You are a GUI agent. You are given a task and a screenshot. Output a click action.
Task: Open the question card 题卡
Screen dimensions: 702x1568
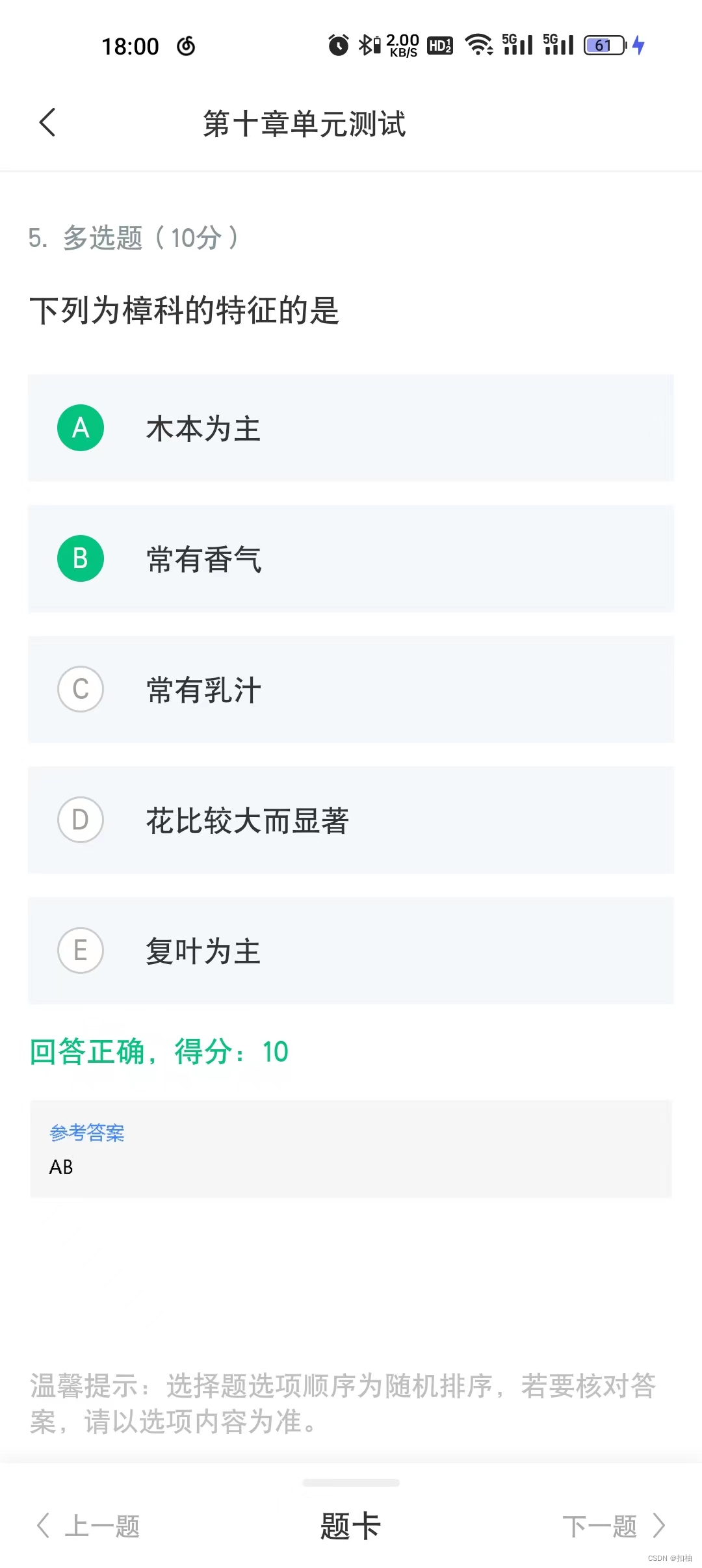point(350,1525)
